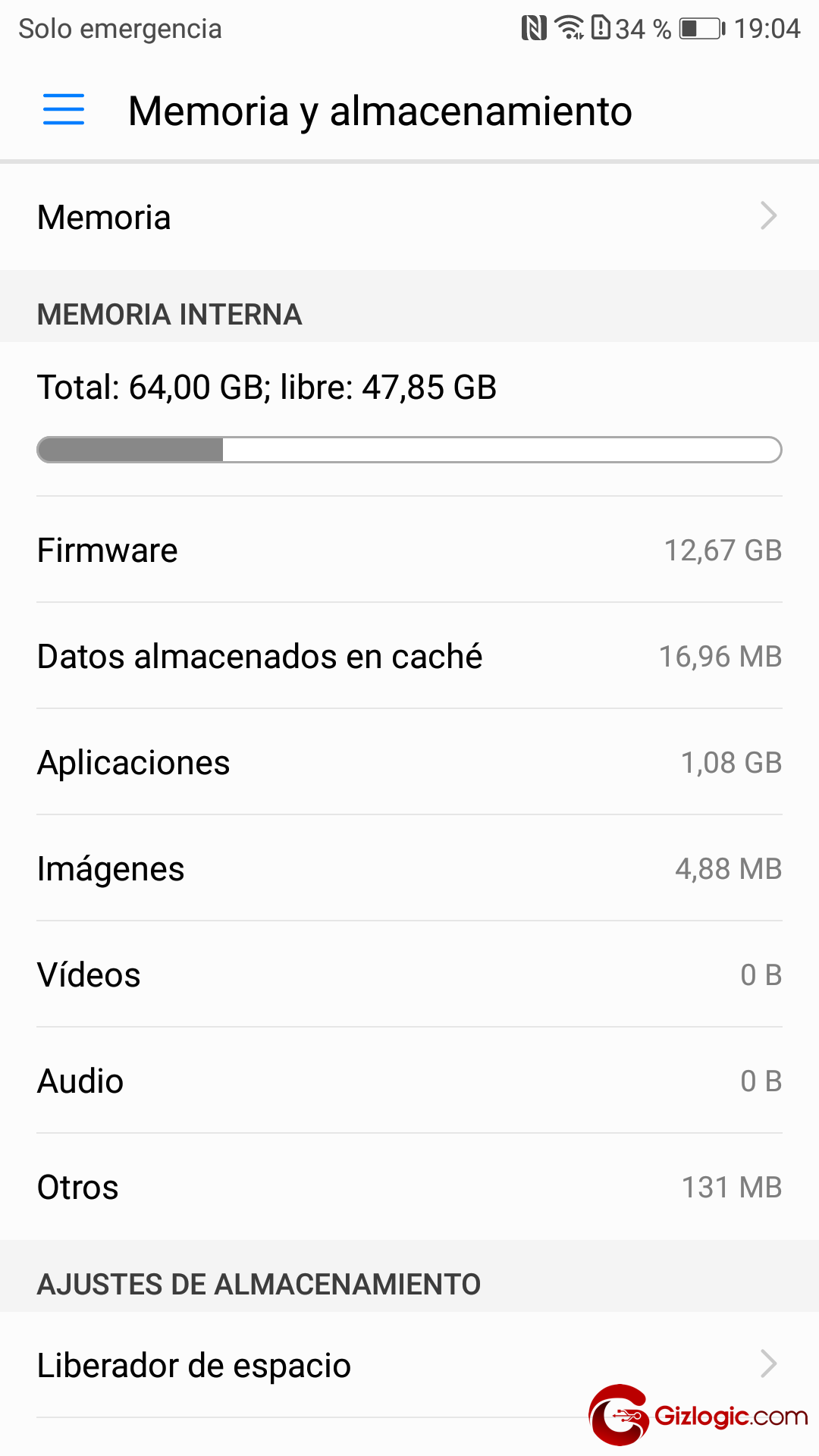Viewport: 819px width, 1456px height.
Task: Open Imágenes storage details
Action: [409, 868]
